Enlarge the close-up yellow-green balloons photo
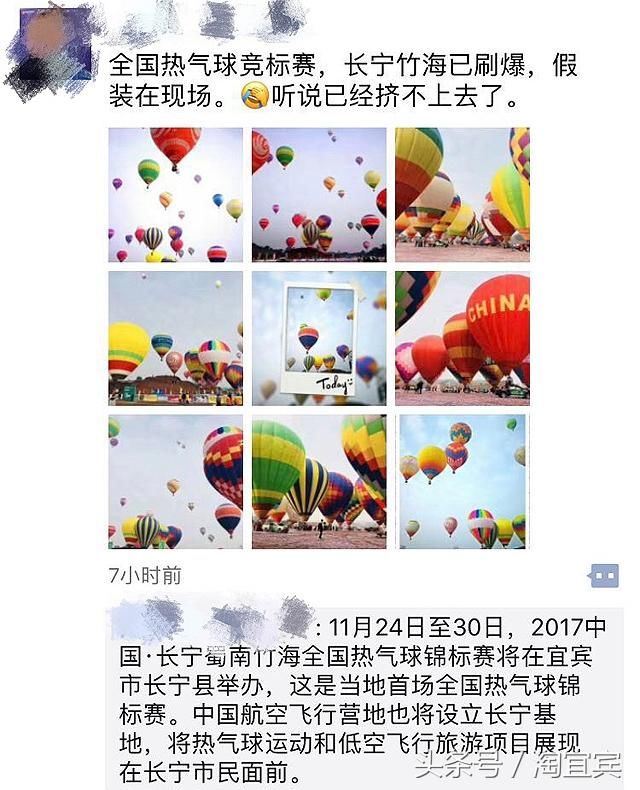Screen dimensions: 640x790 tap(462, 195)
